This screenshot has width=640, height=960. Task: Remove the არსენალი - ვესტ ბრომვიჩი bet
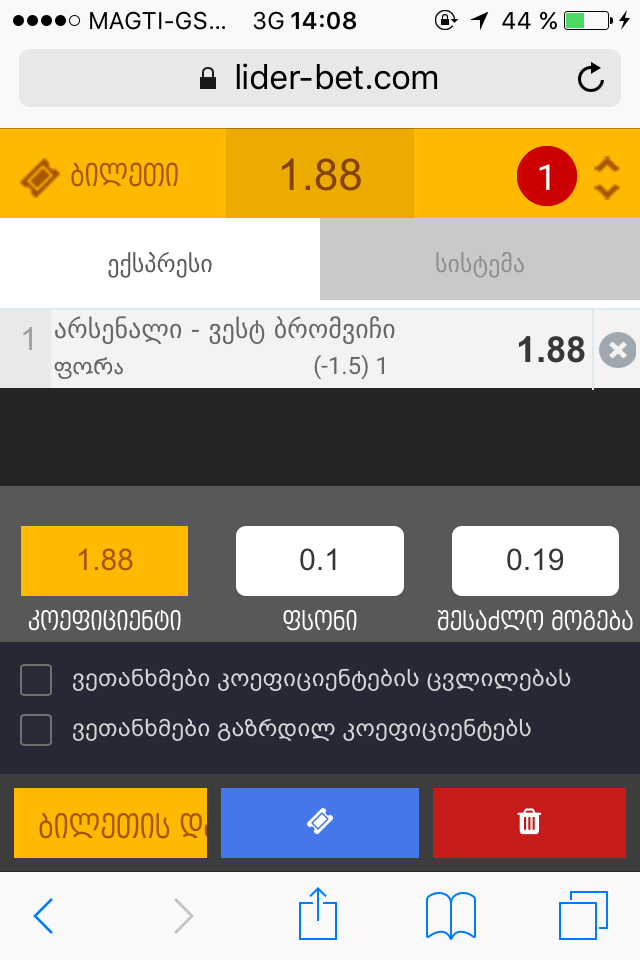point(617,350)
